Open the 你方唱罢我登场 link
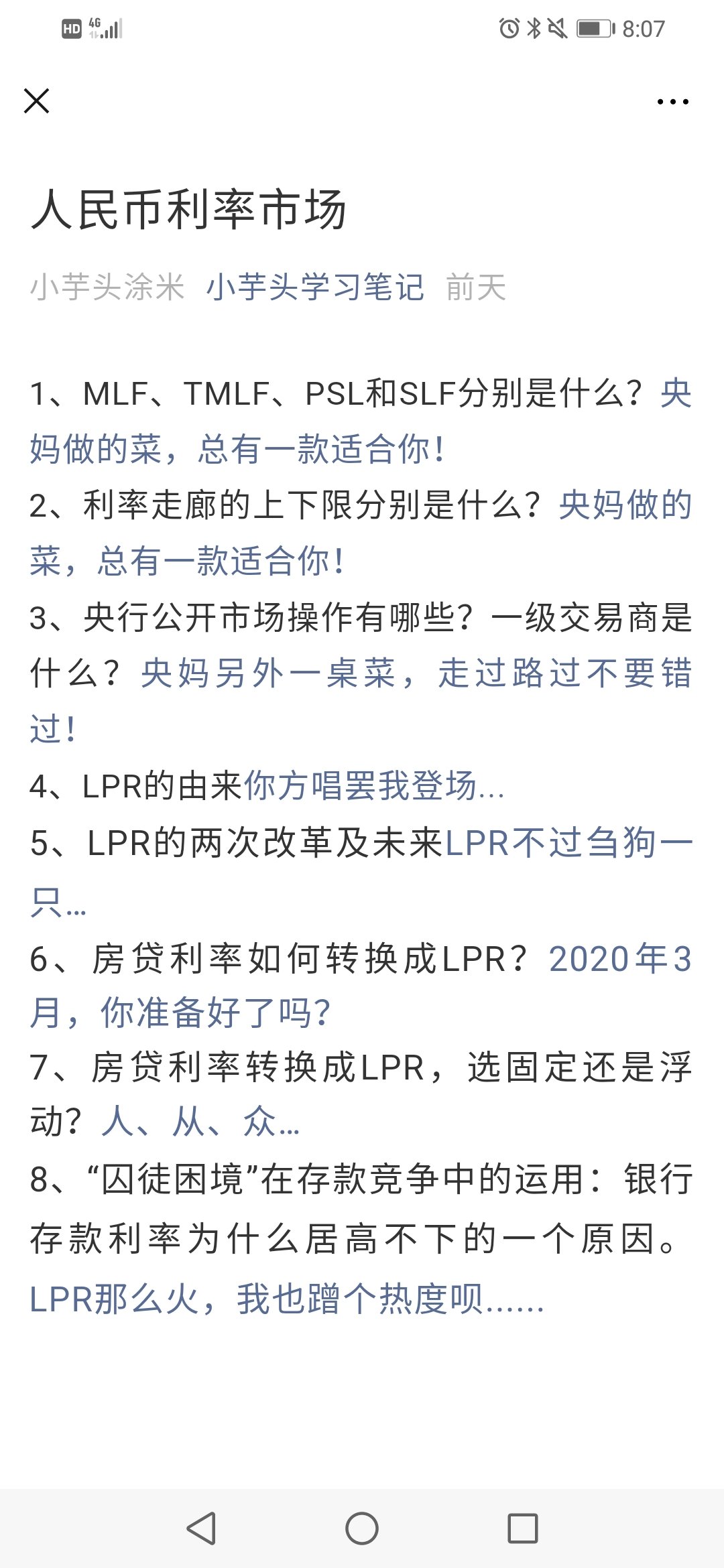The width and height of the screenshot is (724, 1568). tap(373, 786)
